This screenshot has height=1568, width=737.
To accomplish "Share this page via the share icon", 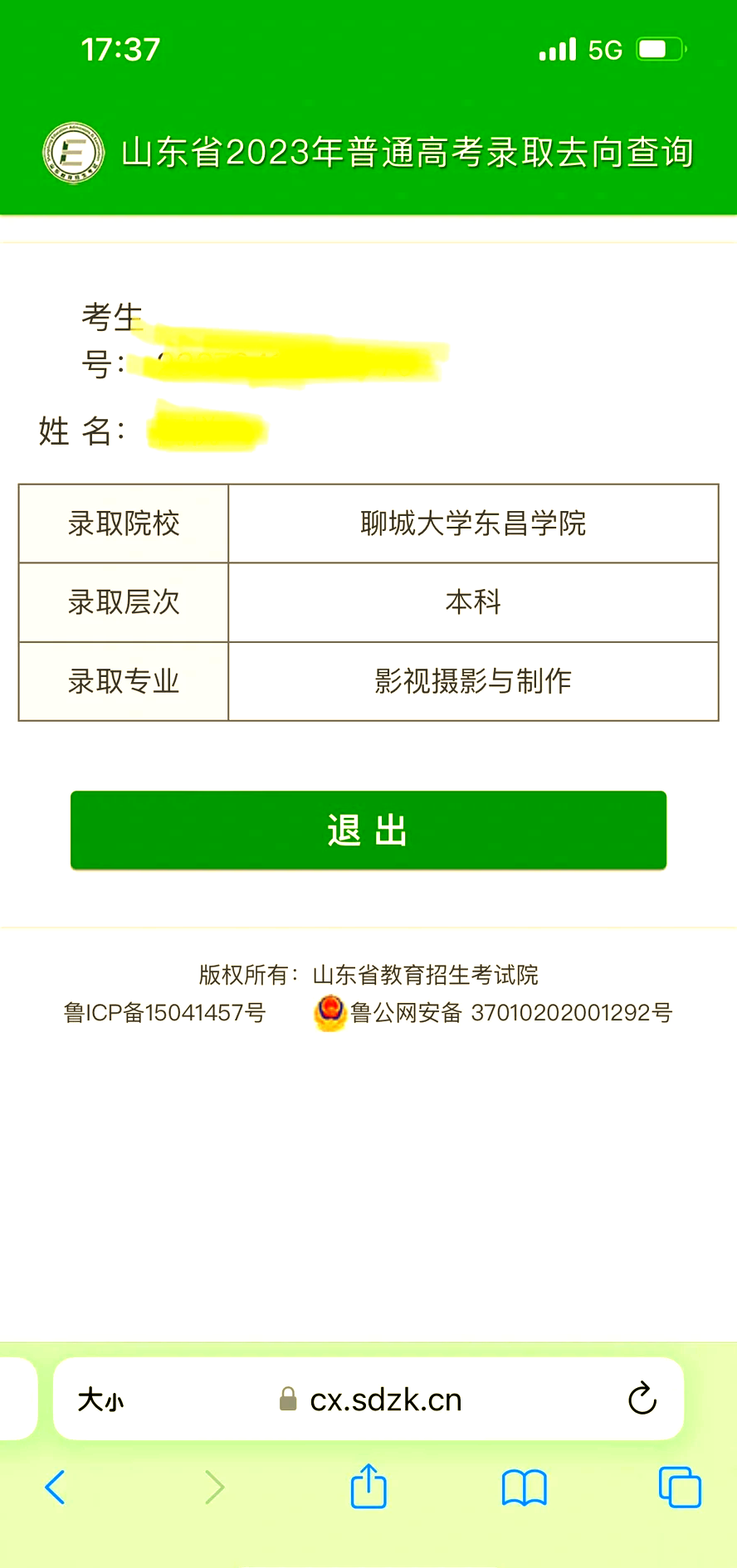I will (368, 1486).
